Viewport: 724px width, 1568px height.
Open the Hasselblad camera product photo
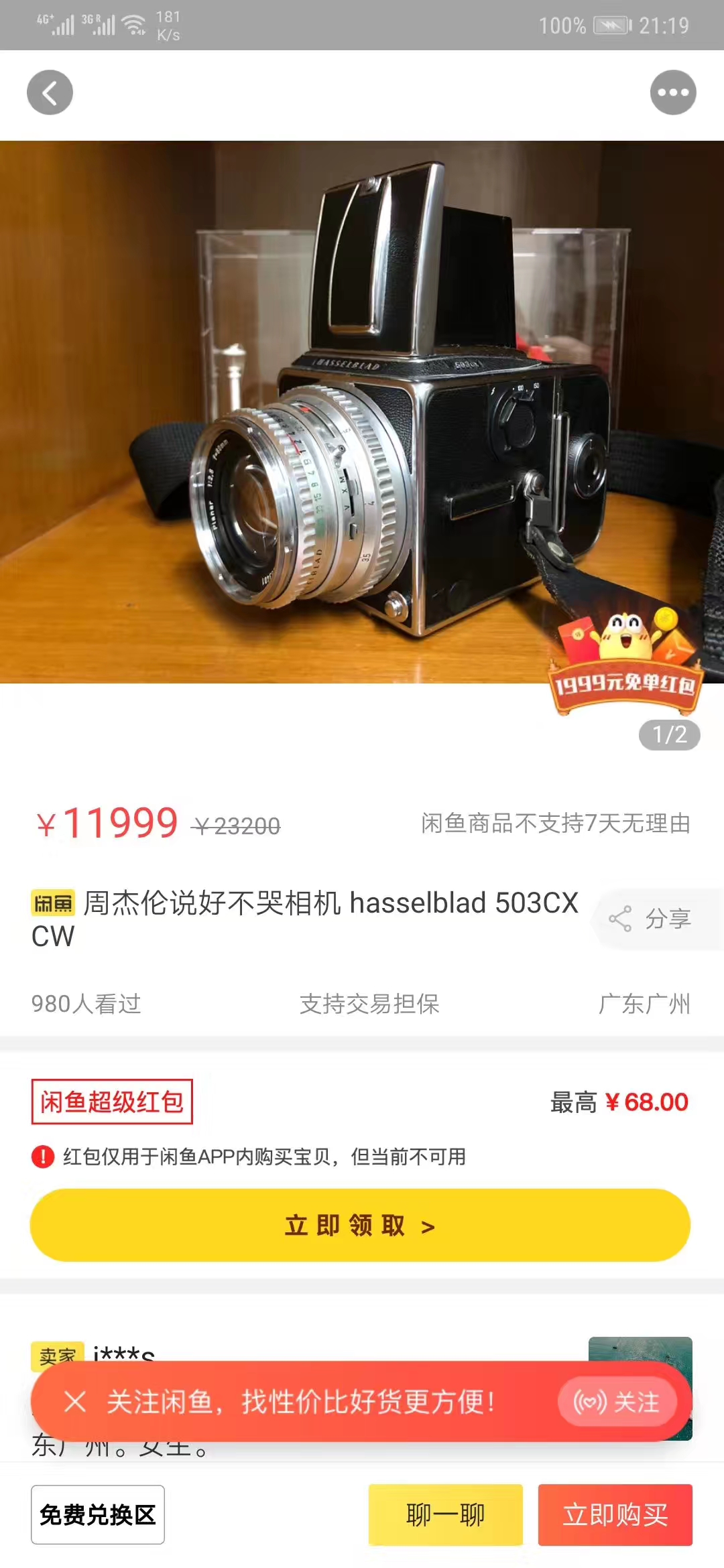(362, 412)
